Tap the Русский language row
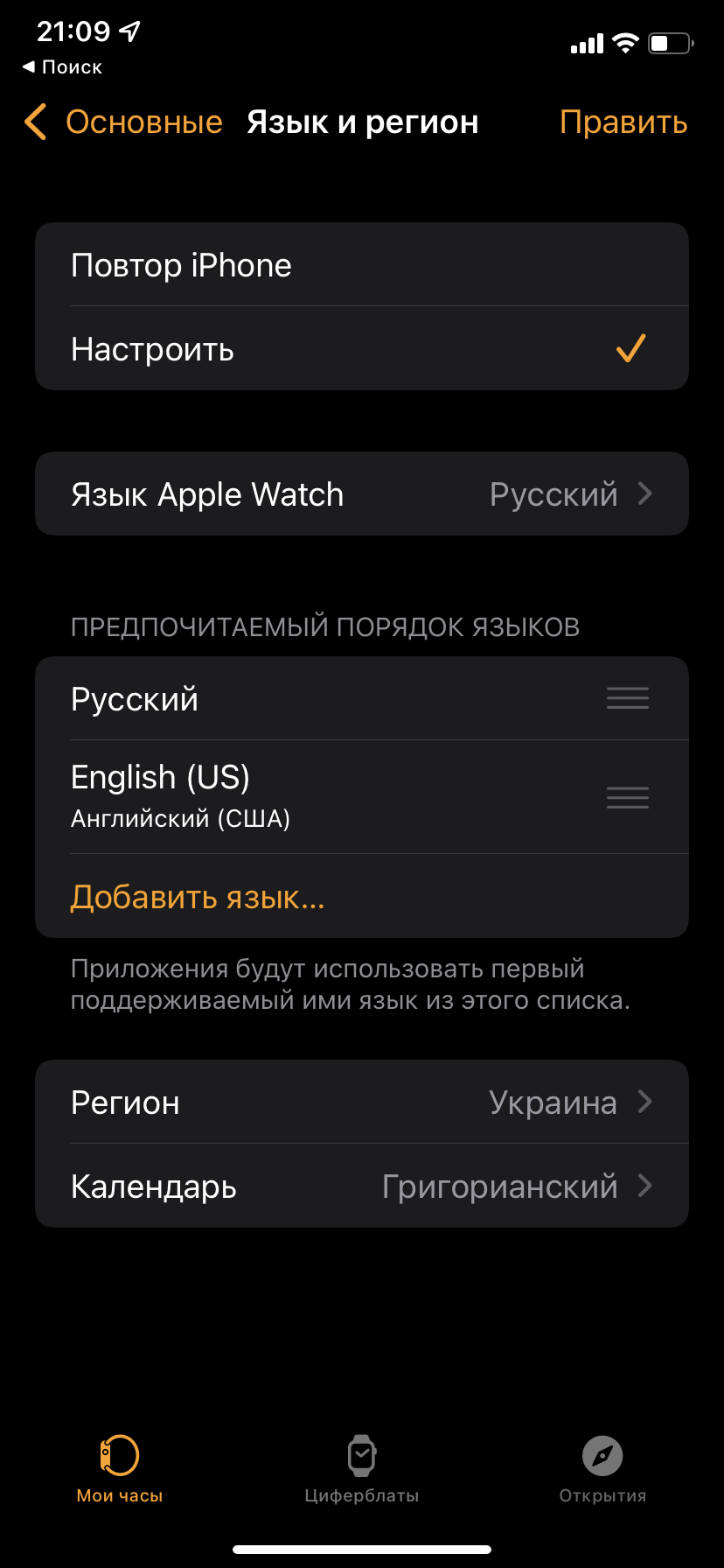The height and width of the screenshot is (1568, 724). [362, 698]
